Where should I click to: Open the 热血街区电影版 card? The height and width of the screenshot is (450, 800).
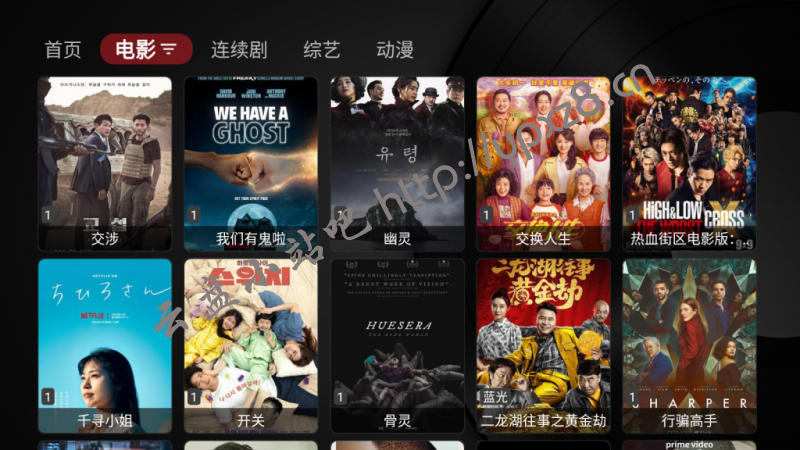(x=690, y=163)
